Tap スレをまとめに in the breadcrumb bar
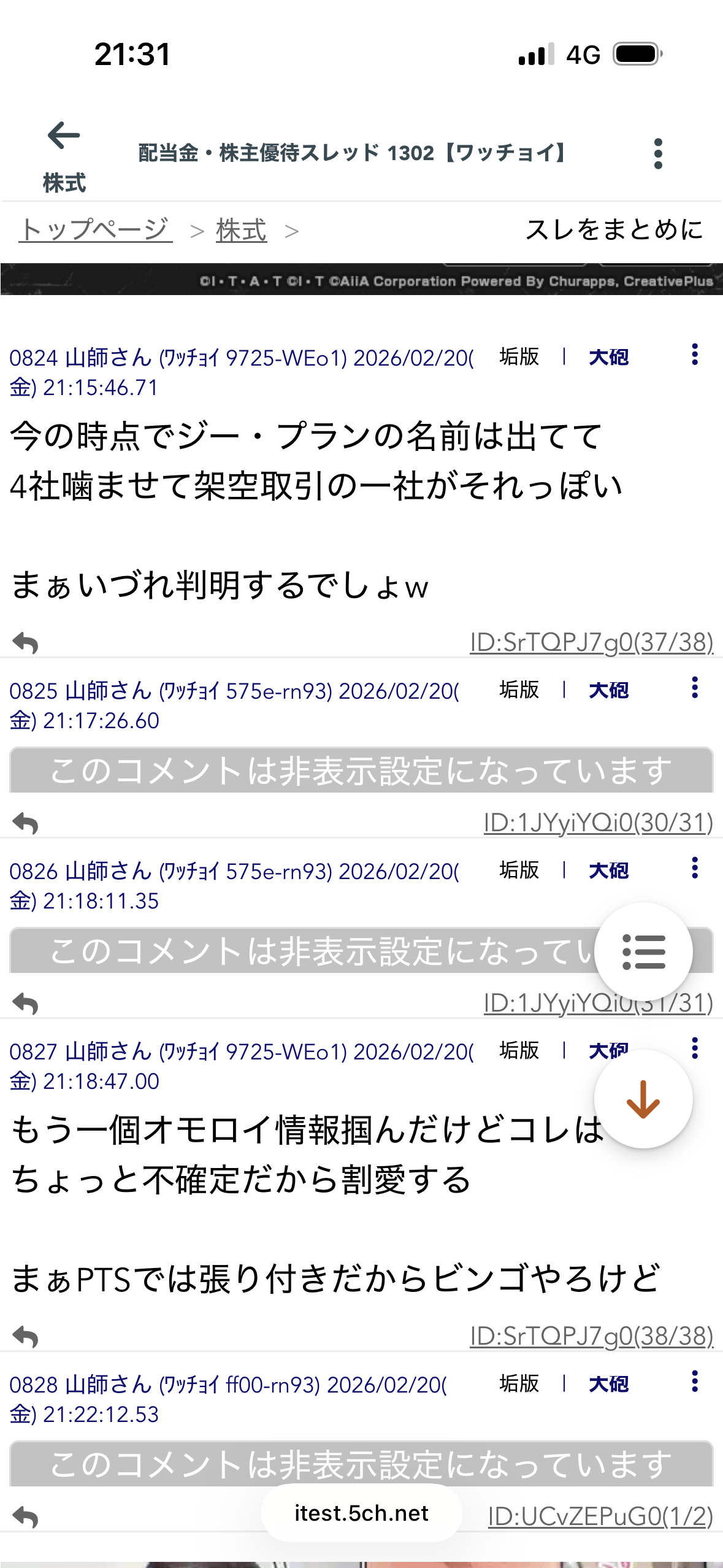 [x=614, y=230]
